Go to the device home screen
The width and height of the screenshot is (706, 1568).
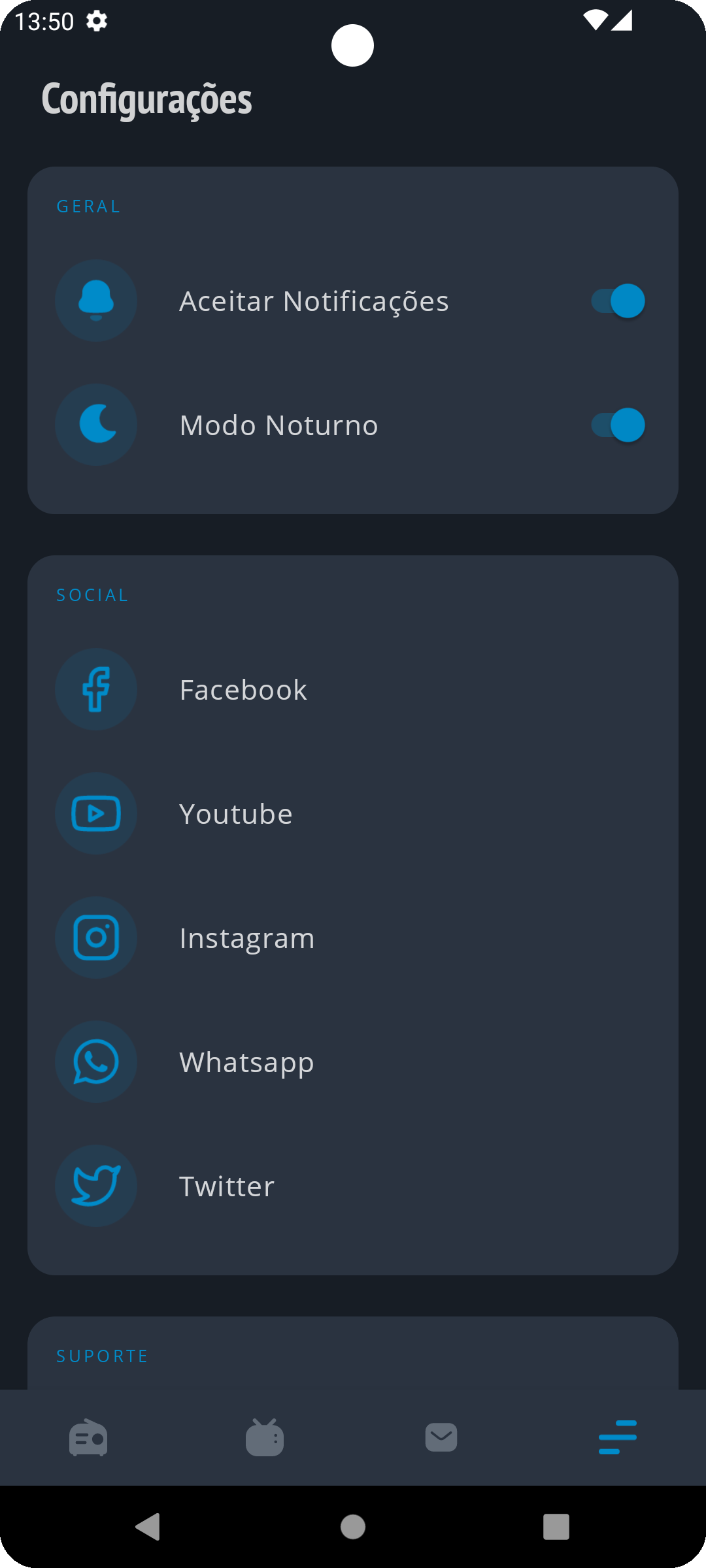click(x=353, y=1527)
